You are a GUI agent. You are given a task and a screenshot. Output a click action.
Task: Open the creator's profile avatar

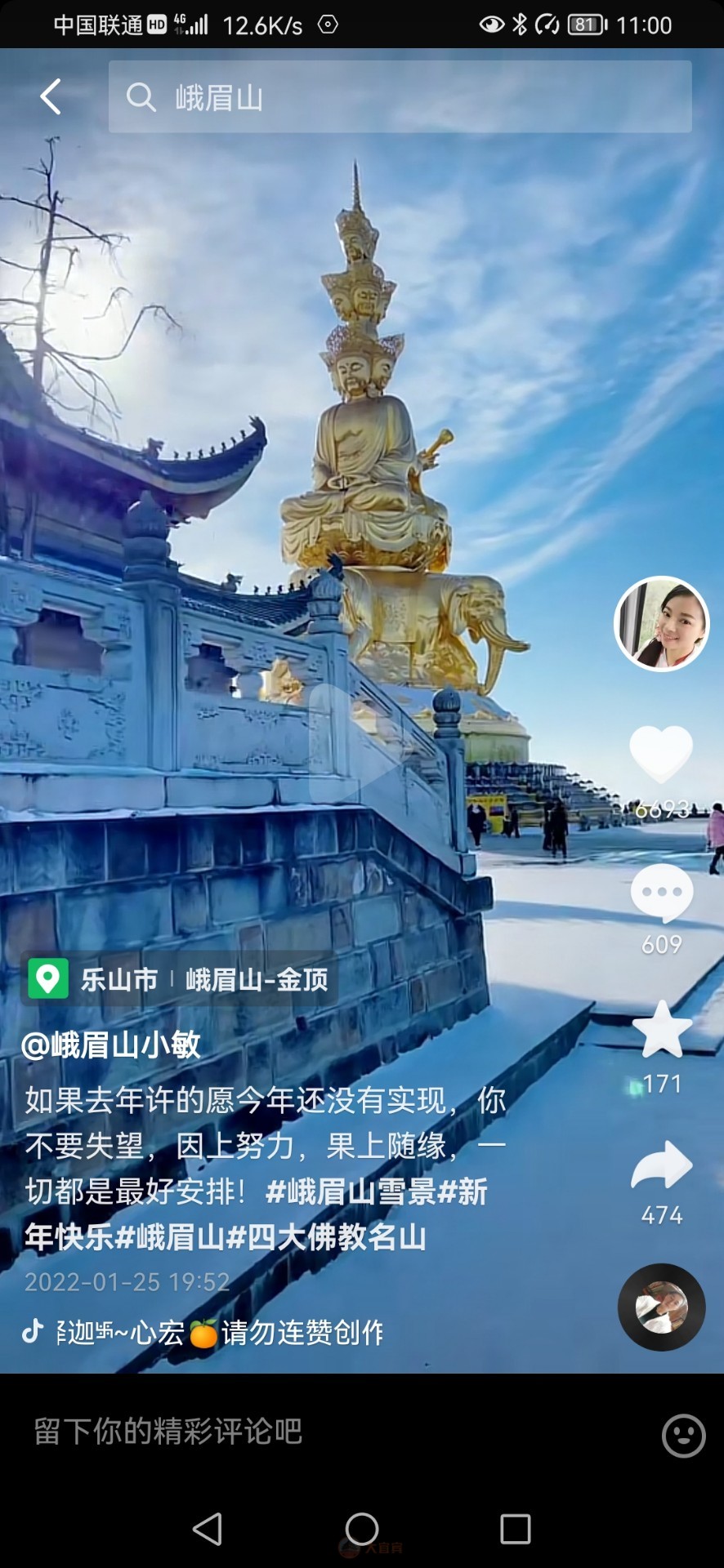(x=661, y=624)
